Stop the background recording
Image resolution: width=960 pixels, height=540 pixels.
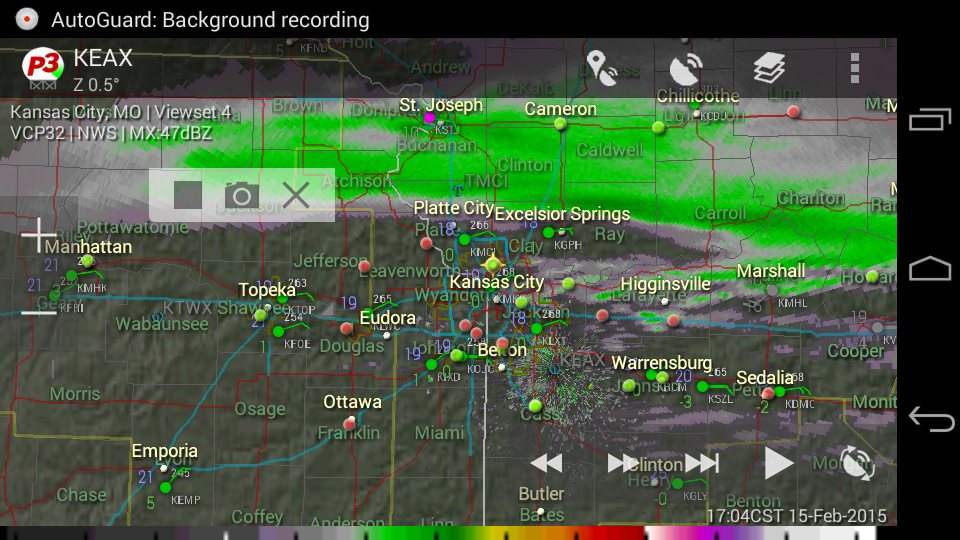pos(188,195)
